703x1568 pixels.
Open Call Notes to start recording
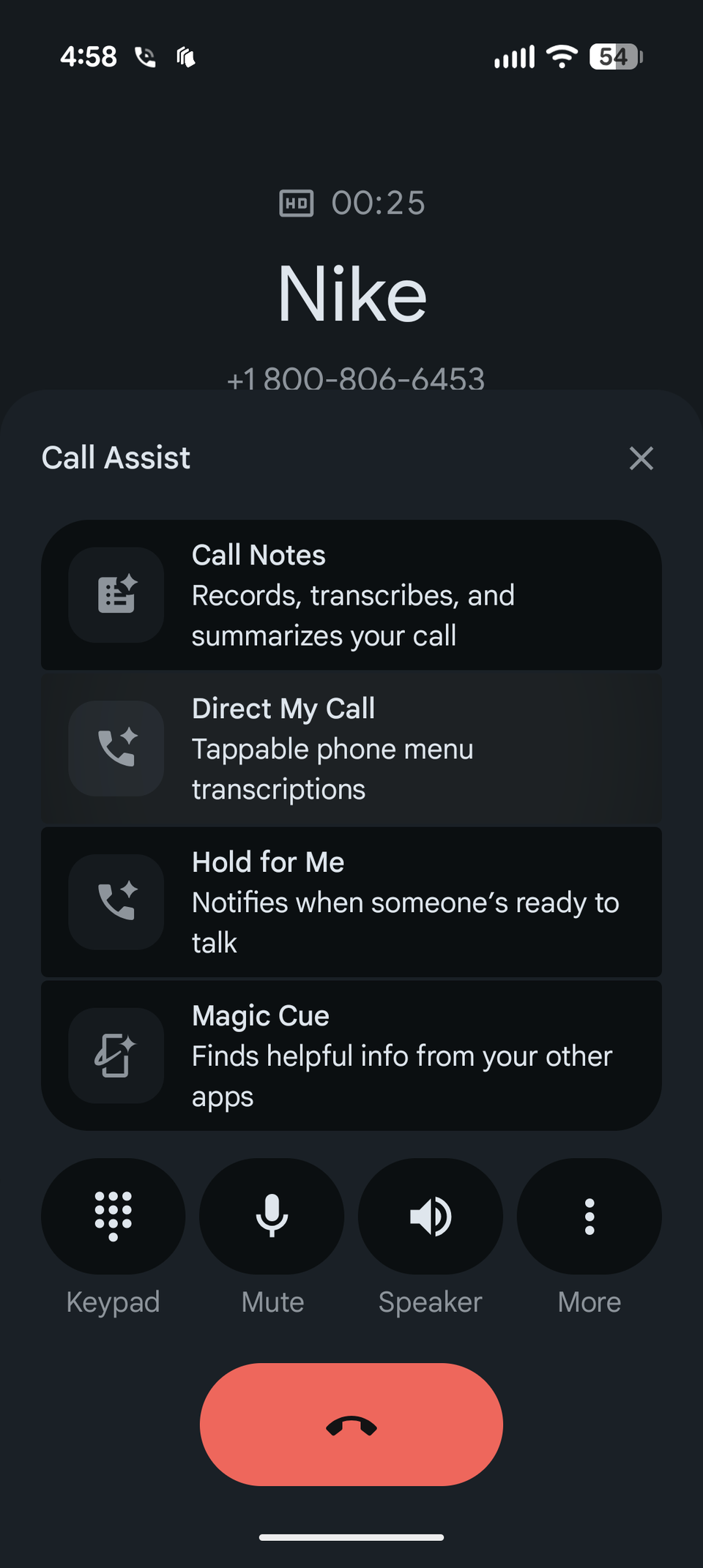click(351, 594)
